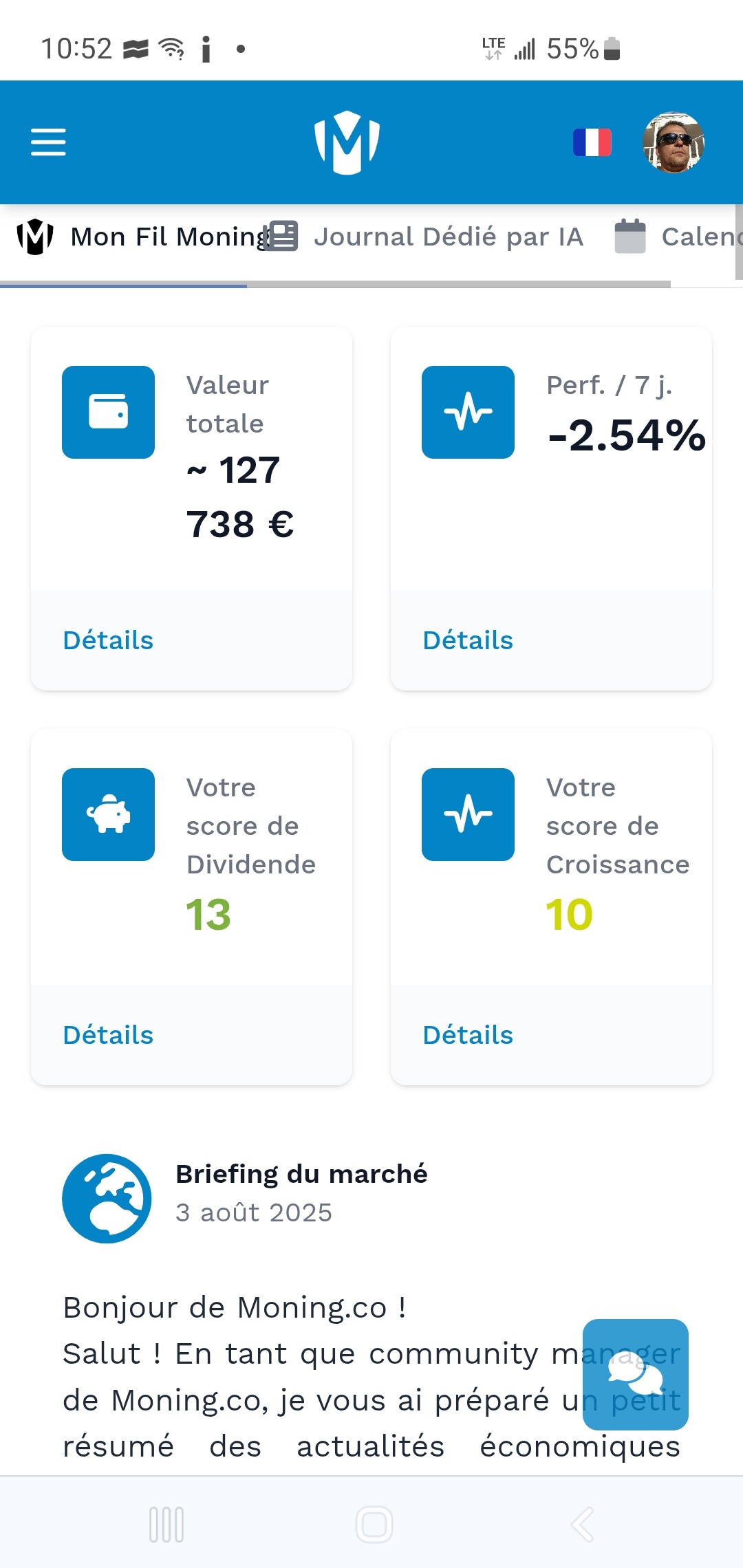Open Détails for Valeur totale
The width and height of the screenshot is (743, 1568).
[x=108, y=640]
